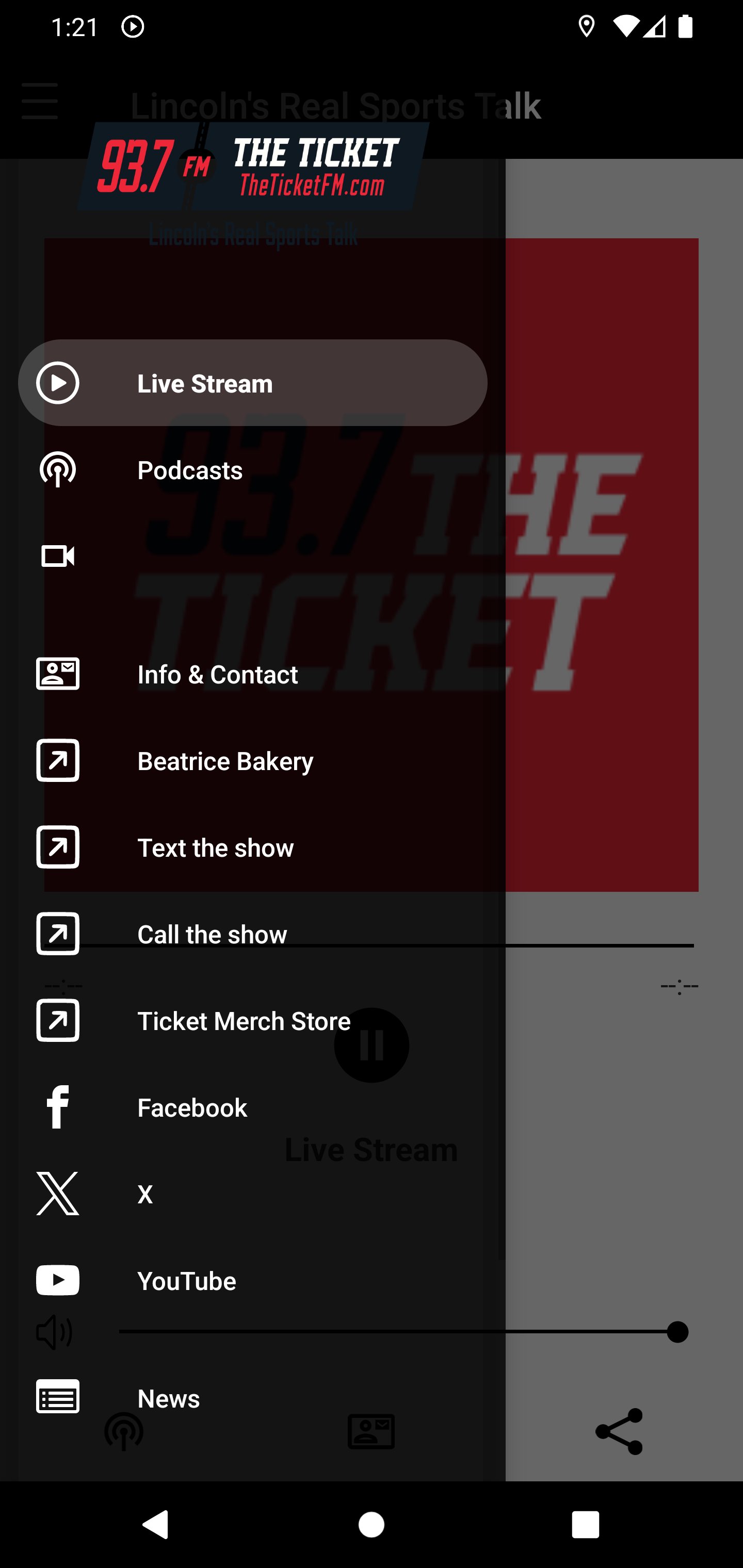Tap the share icon
The height and width of the screenshot is (1568, 743).
point(618,1432)
